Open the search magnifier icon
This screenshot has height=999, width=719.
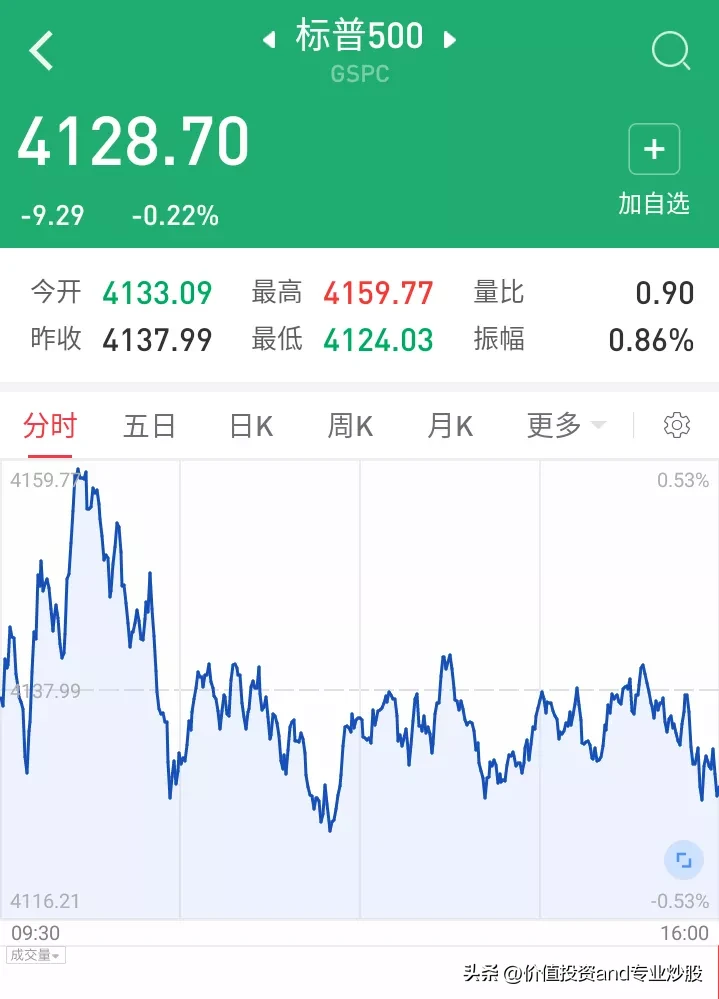[x=671, y=50]
